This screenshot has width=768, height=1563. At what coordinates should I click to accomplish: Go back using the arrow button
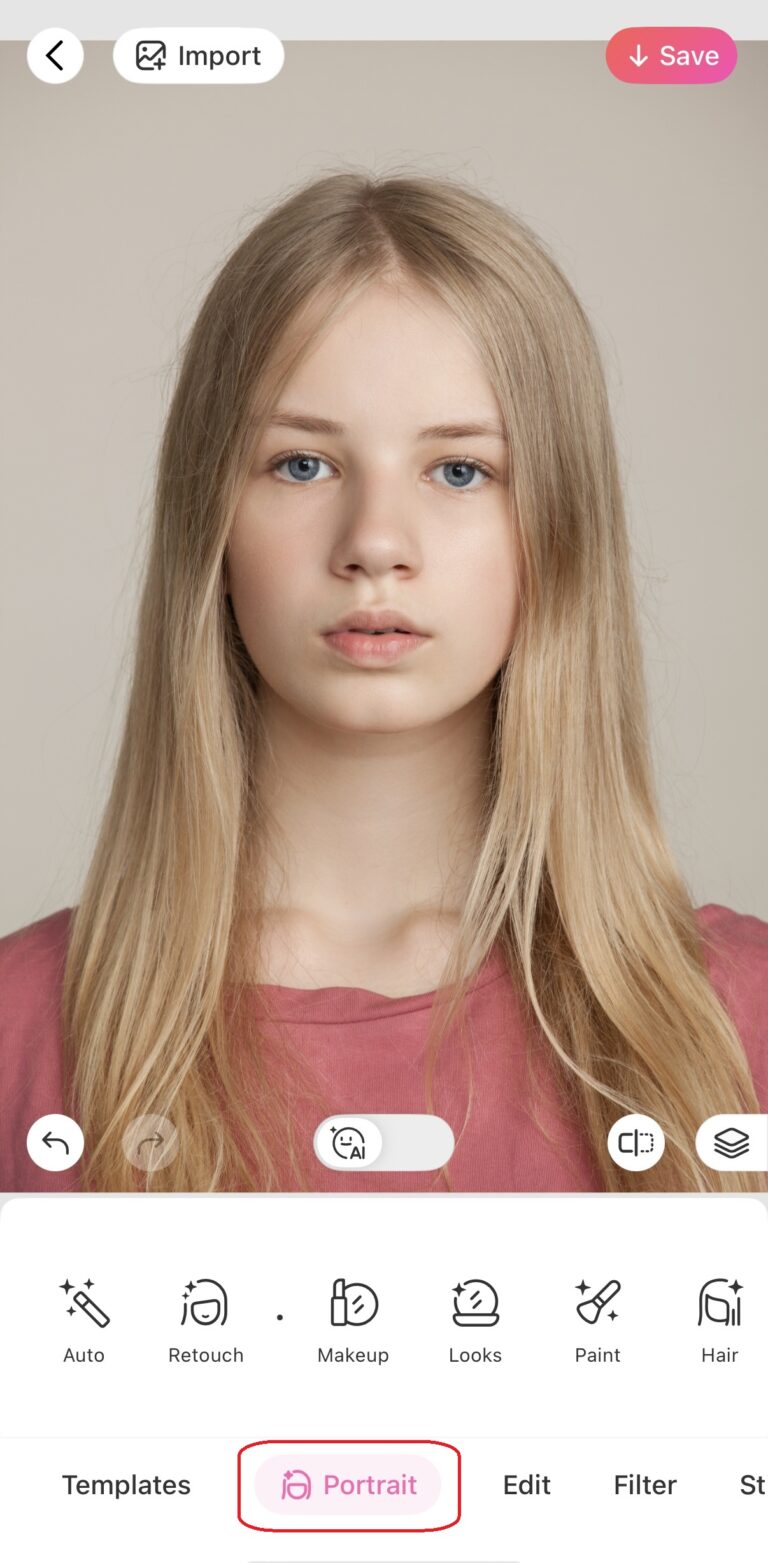point(55,56)
